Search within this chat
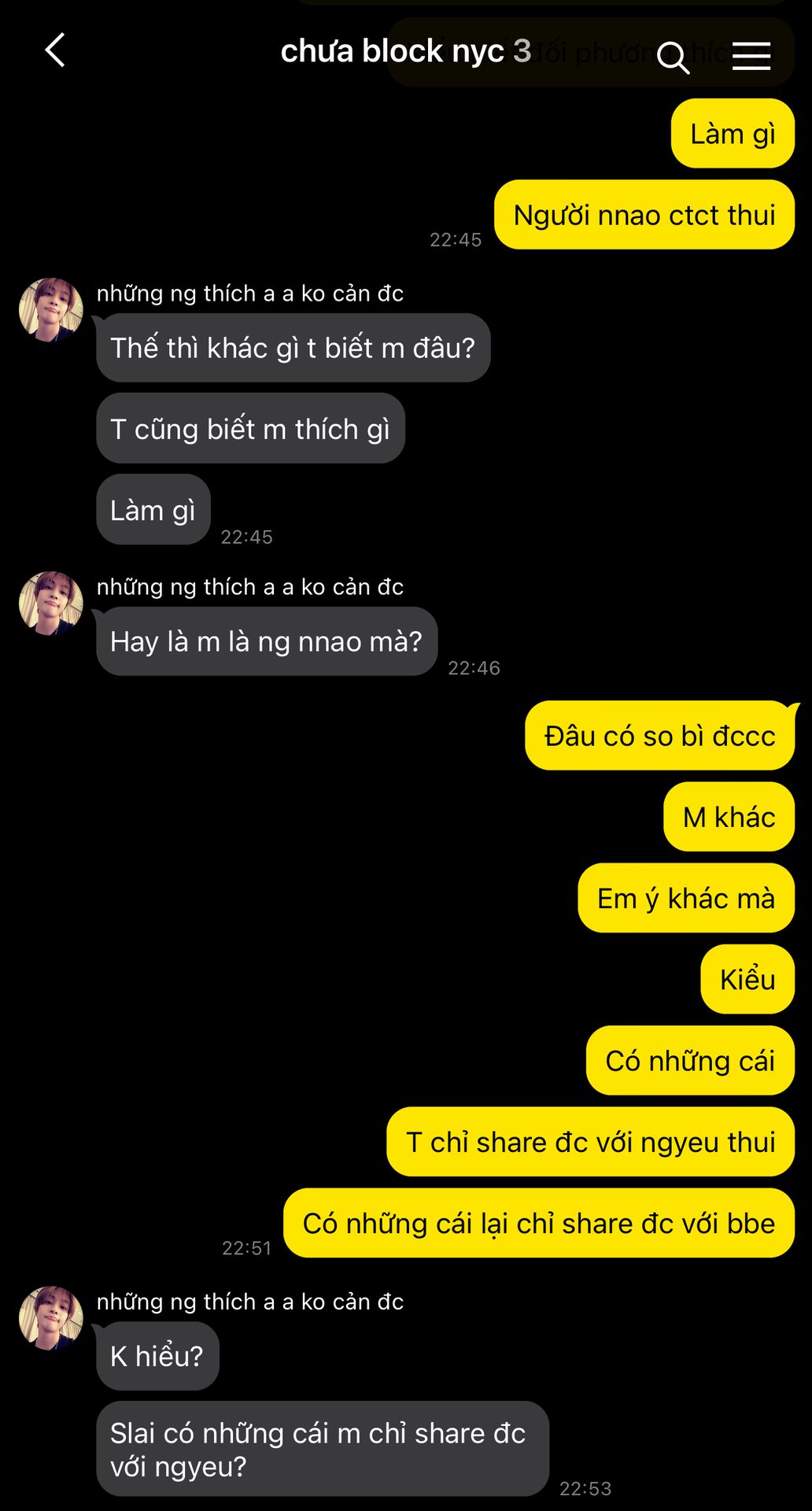Screen dimensions: 812x1511 tap(673, 57)
